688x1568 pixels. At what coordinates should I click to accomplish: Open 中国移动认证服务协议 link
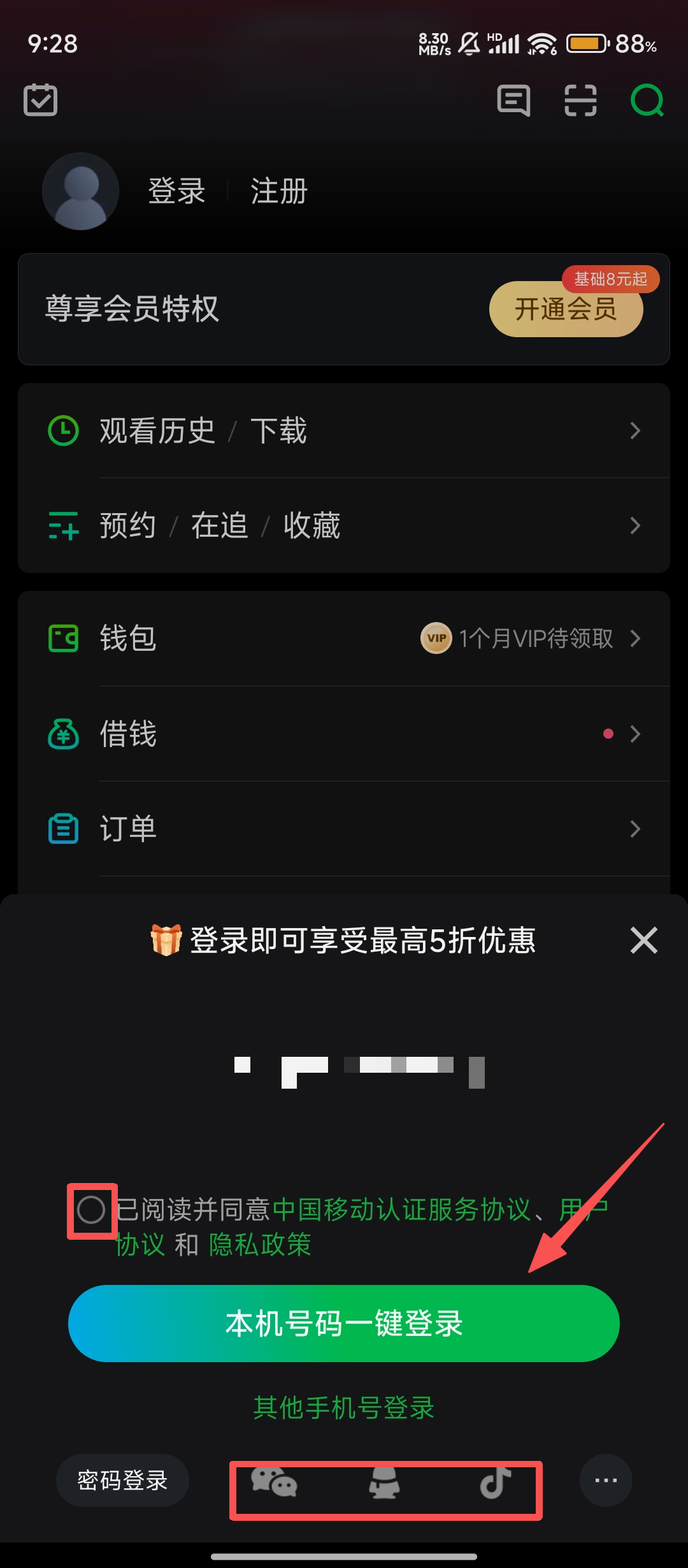[401, 1210]
